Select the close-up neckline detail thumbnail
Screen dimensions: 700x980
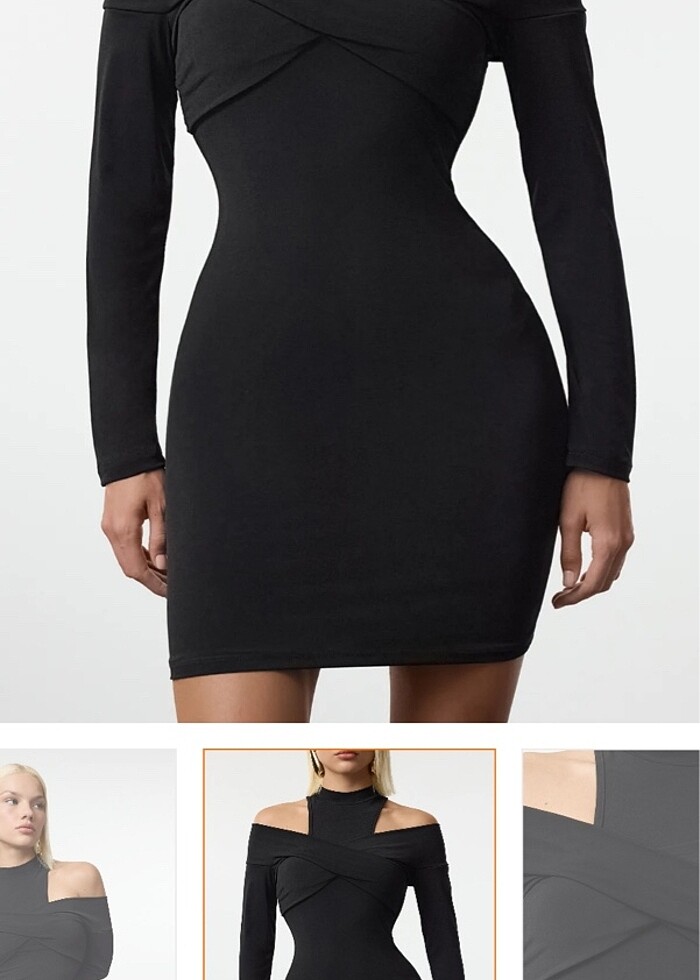tap(611, 865)
